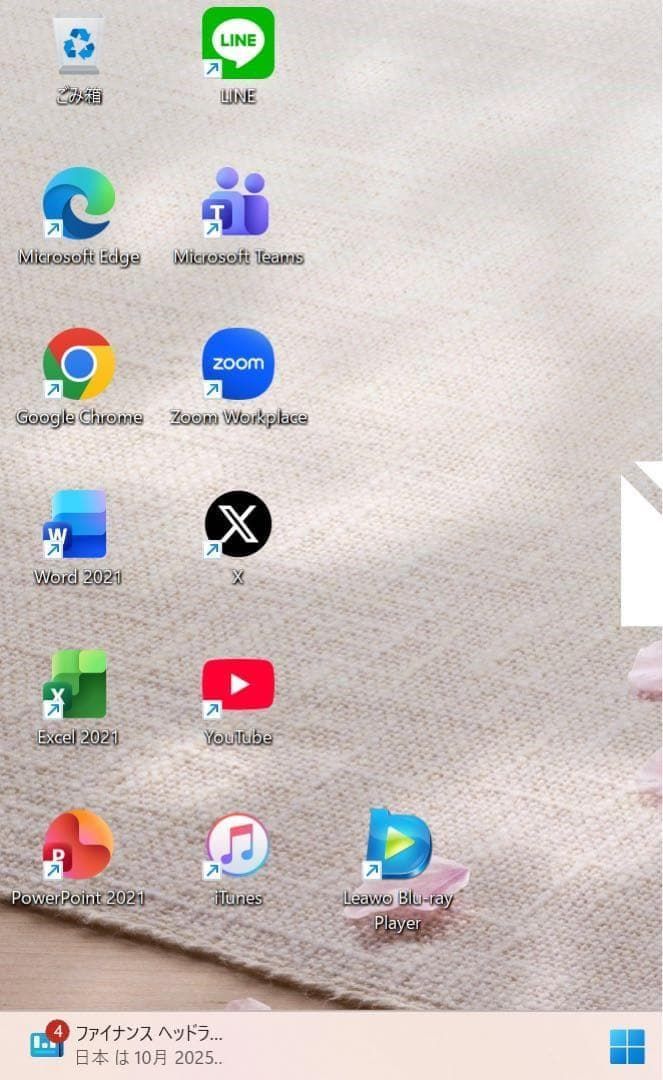Image resolution: width=663 pixels, height=1080 pixels.
Task: Launch Leawo Blu-ray Player
Action: (x=398, y=846)
